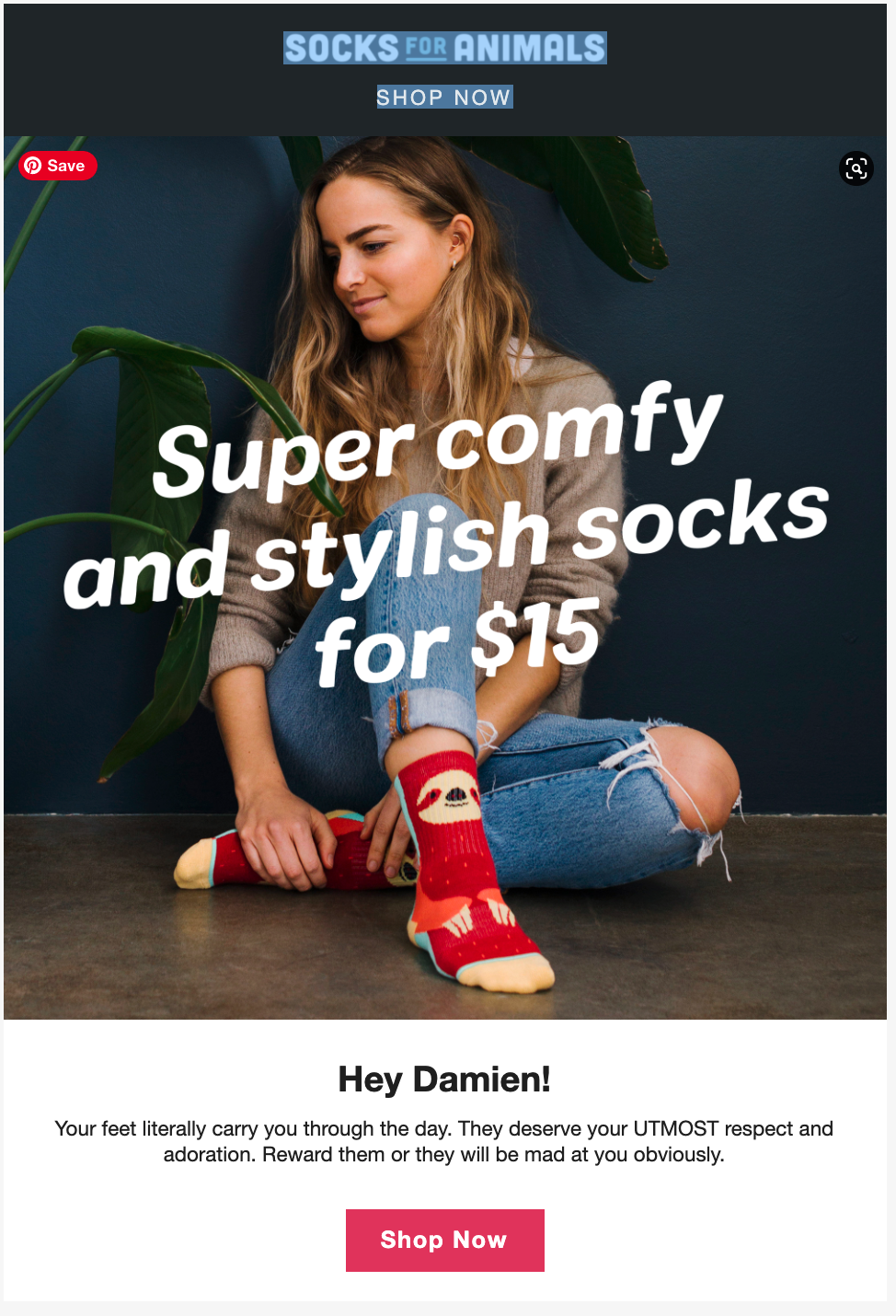Image resolution: width=896 pixels, height=1316 pixels.
Task: Open the Socks for Animals header link
Action: 445,48
